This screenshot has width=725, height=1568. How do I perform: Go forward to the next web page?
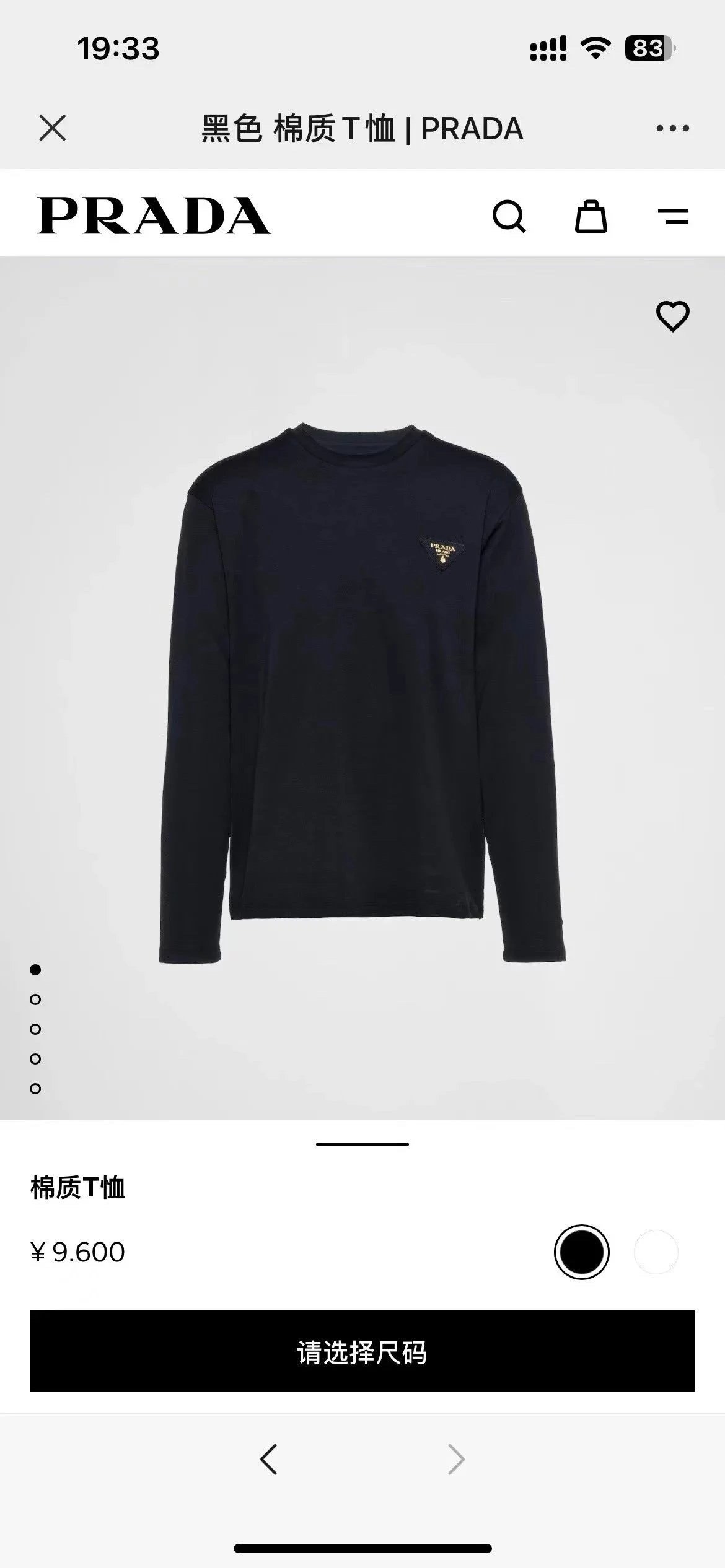pyautogui.click(x=456, y=1460)
